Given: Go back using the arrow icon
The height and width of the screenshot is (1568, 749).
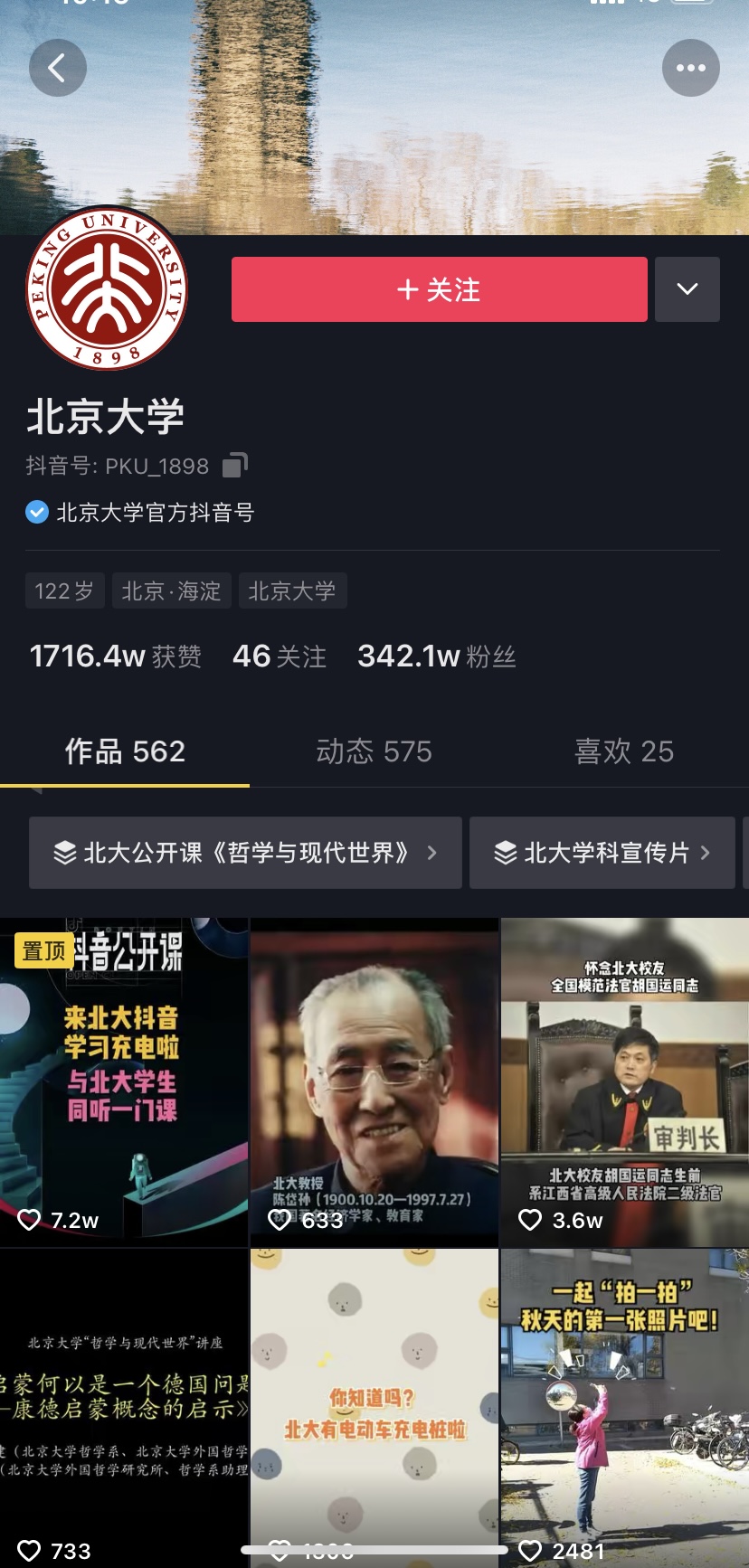Looking at the screenshot, I should (58, 68).
